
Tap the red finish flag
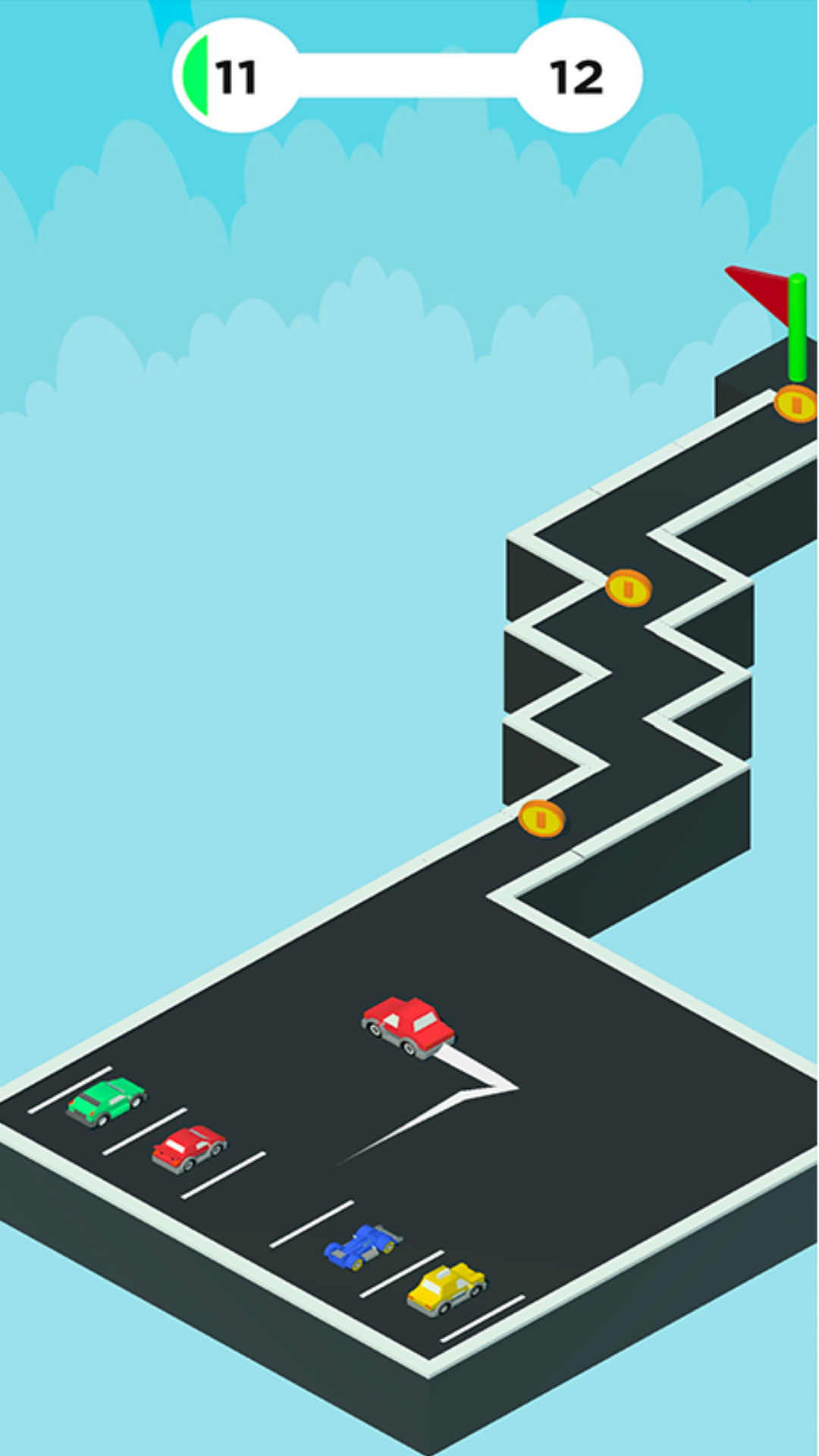[755, 296]
